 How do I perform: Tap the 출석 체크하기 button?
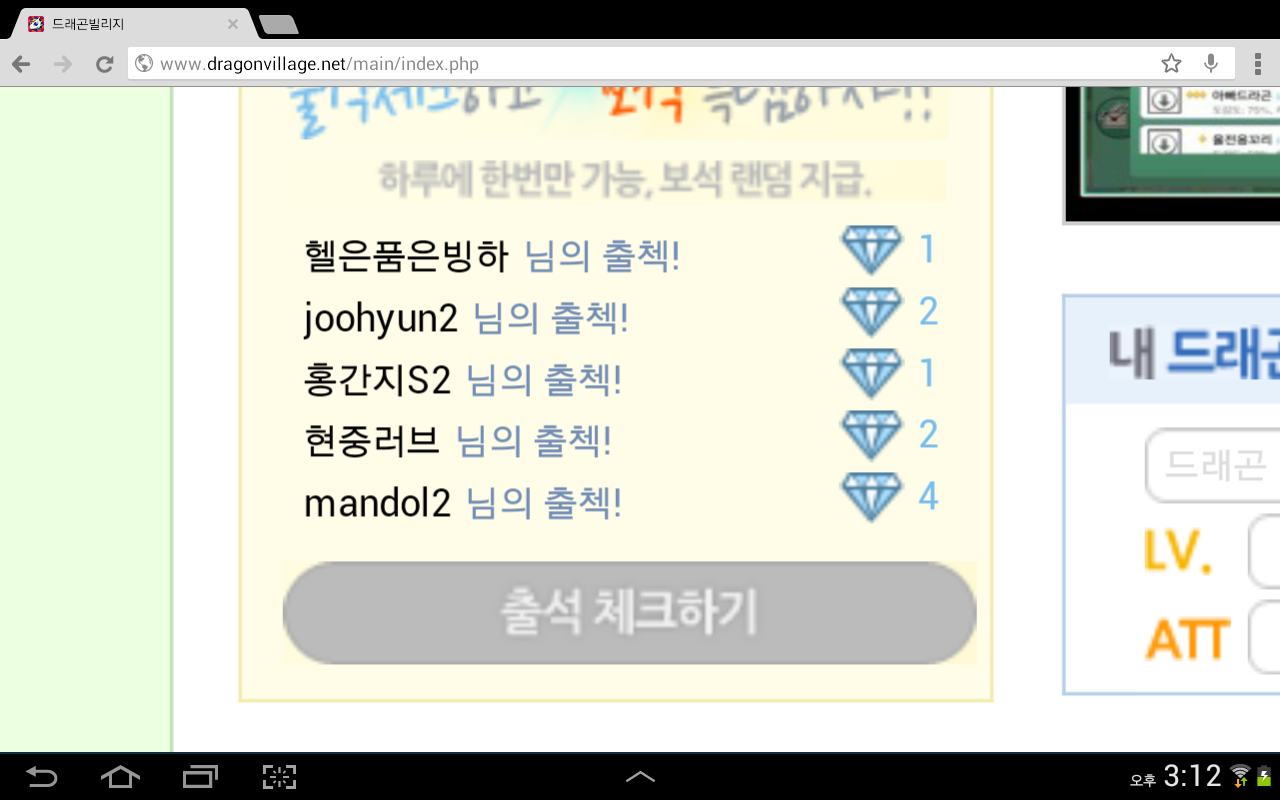coord(629,613)
